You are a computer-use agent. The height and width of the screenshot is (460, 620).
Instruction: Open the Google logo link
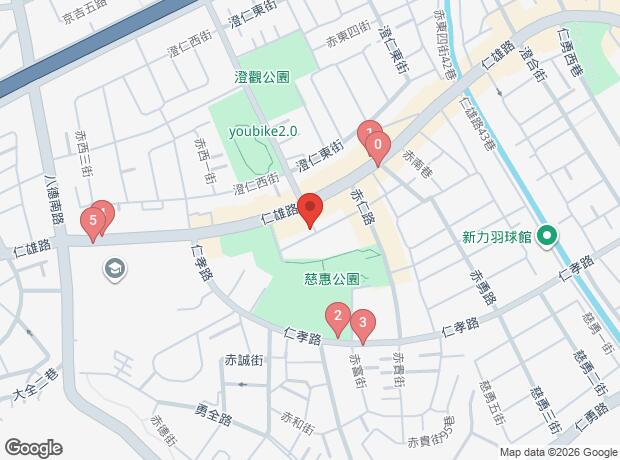point(33,447)
